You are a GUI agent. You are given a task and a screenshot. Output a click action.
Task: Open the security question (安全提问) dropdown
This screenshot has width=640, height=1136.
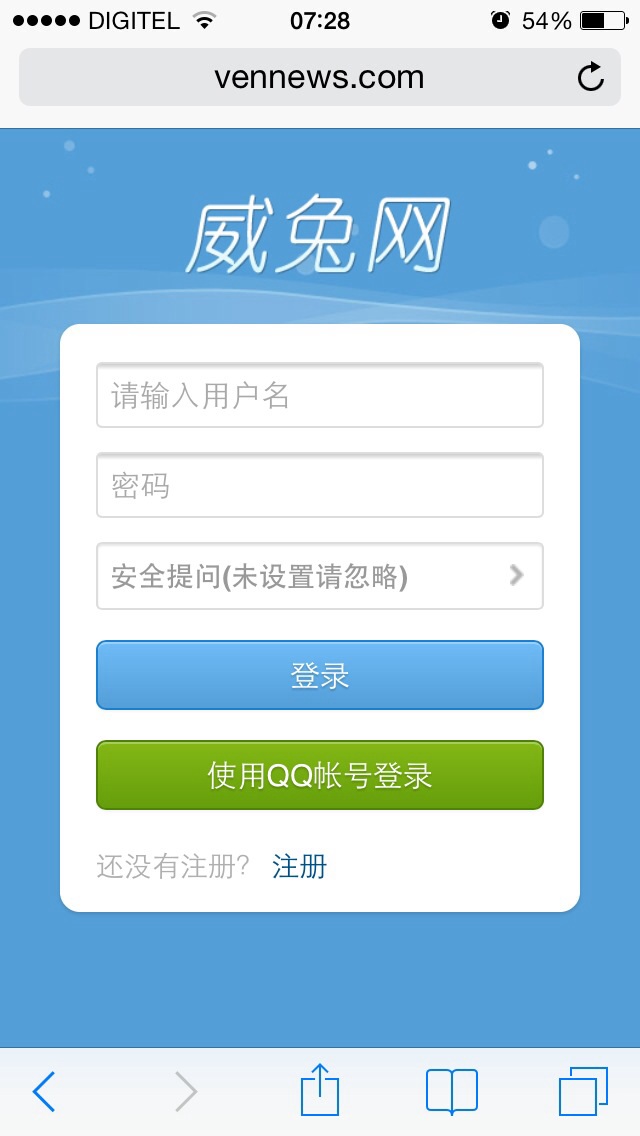[319, 576]
